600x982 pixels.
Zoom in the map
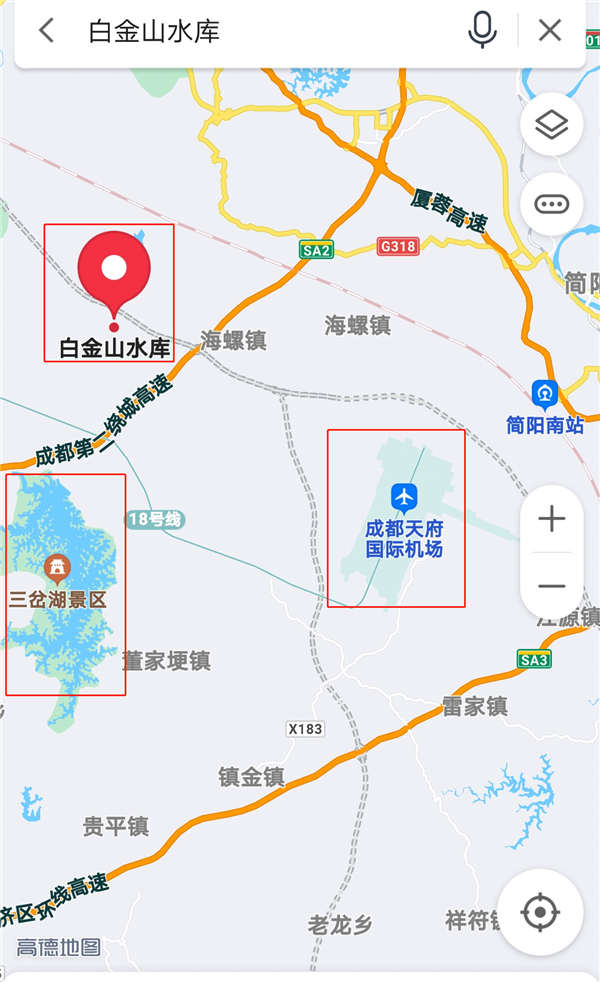[552, 519]
